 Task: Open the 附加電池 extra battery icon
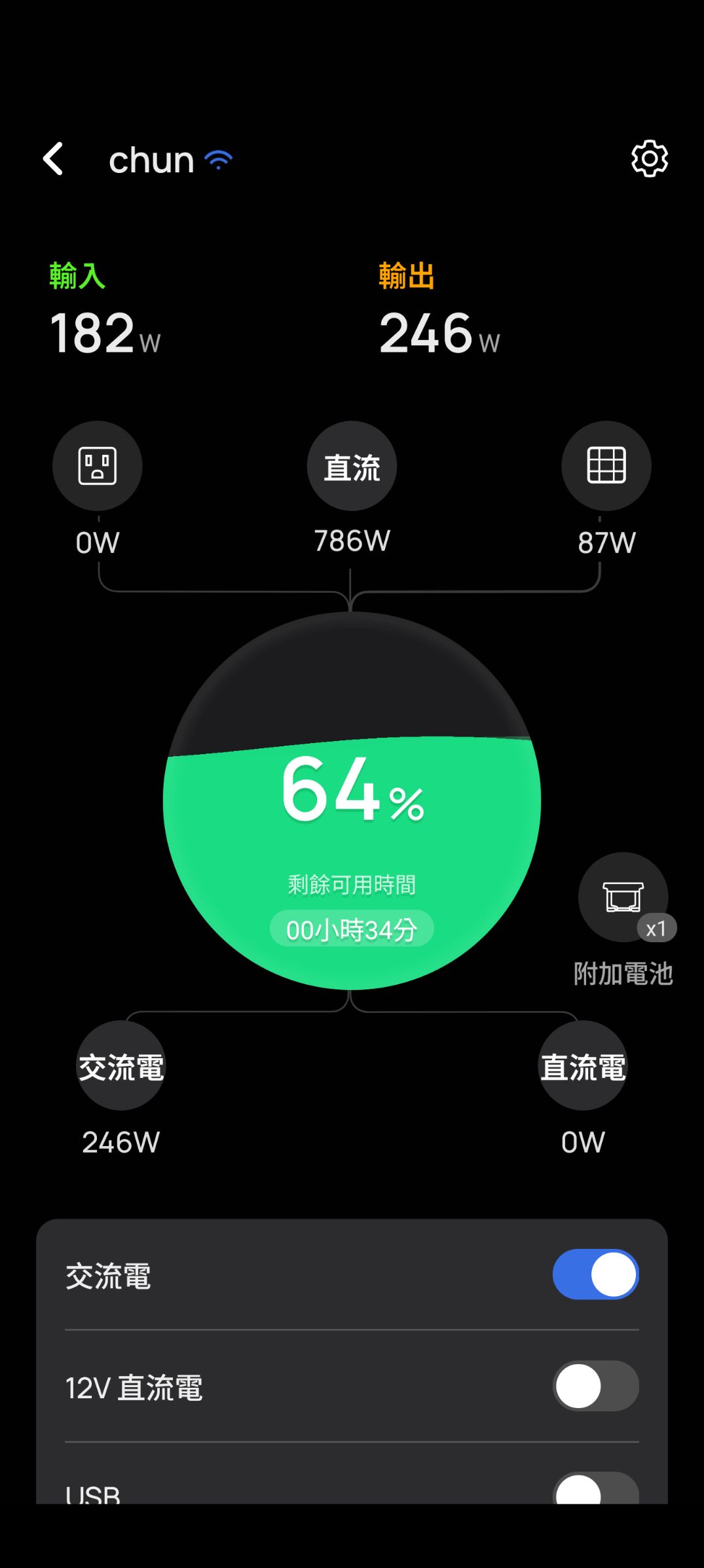(623, 897)
